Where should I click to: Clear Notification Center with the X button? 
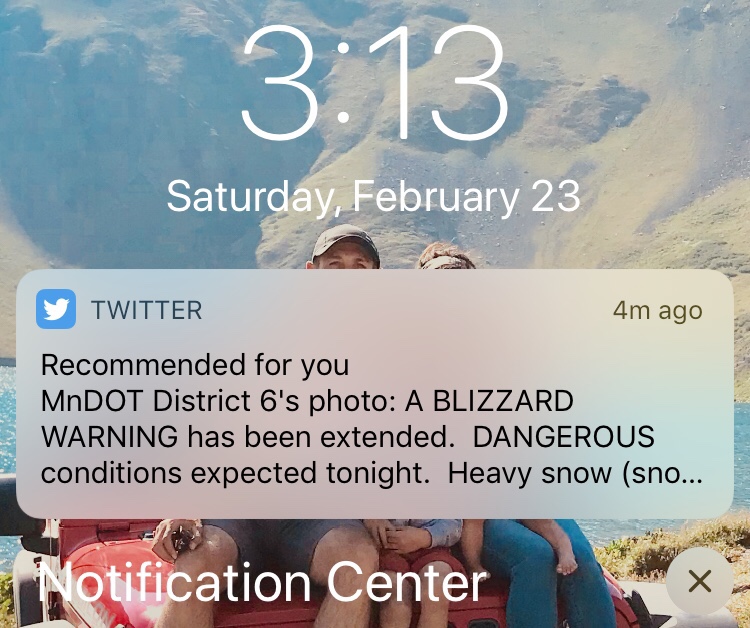click(x=699, y=581)
